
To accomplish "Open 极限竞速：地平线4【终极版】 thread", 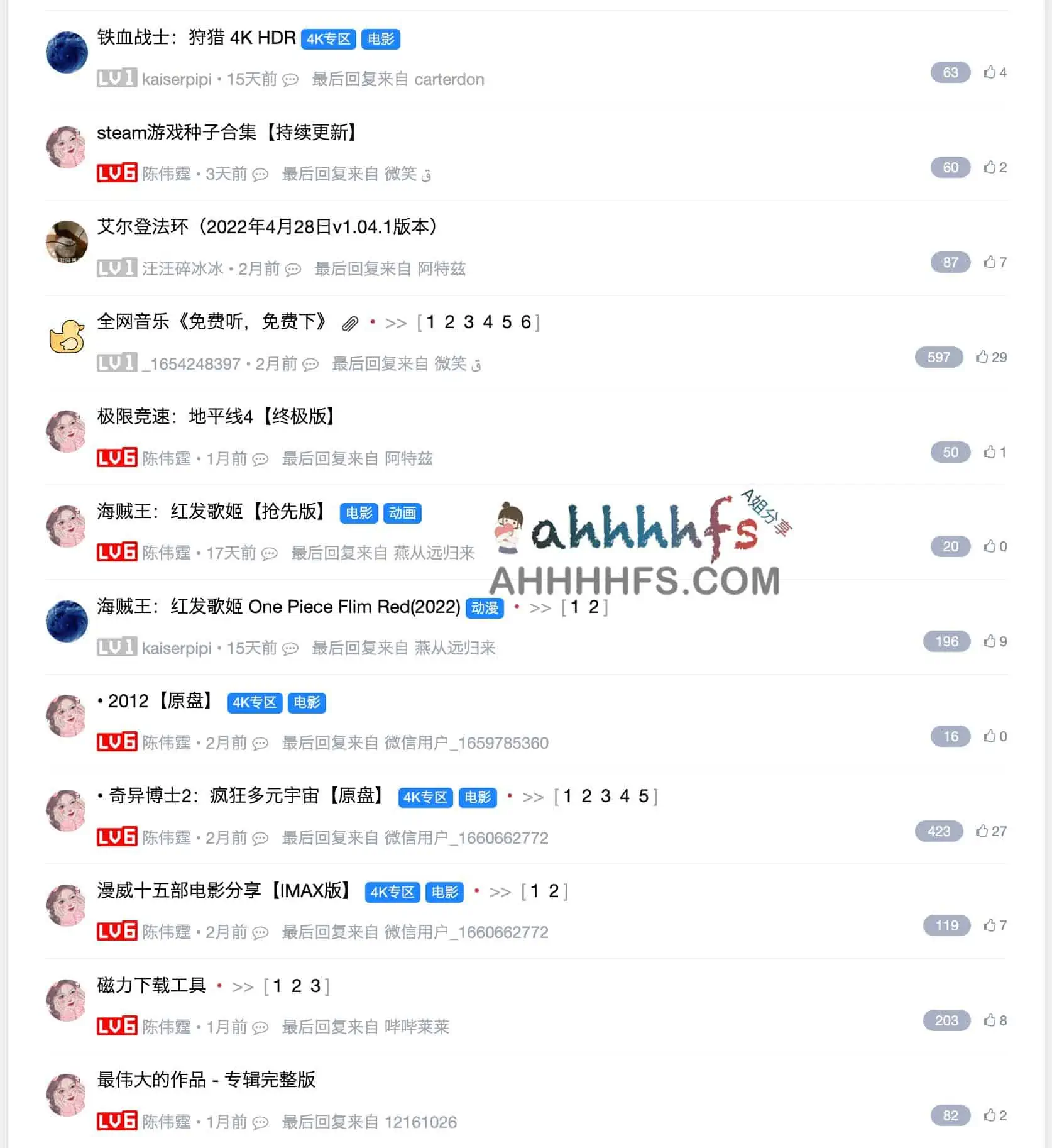I will [x=216, y=417].
